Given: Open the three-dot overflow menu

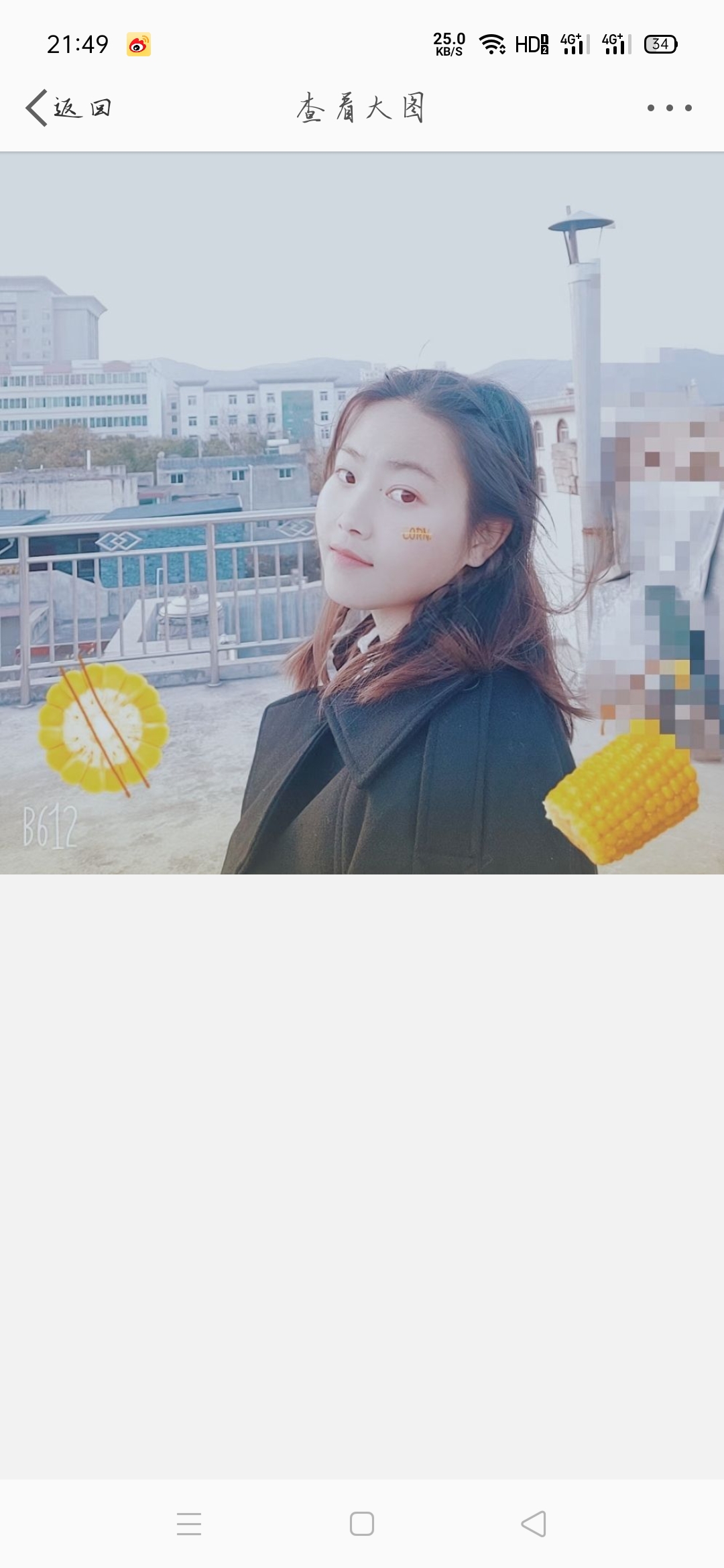Looking at the screenshot, I should (669, 108).
